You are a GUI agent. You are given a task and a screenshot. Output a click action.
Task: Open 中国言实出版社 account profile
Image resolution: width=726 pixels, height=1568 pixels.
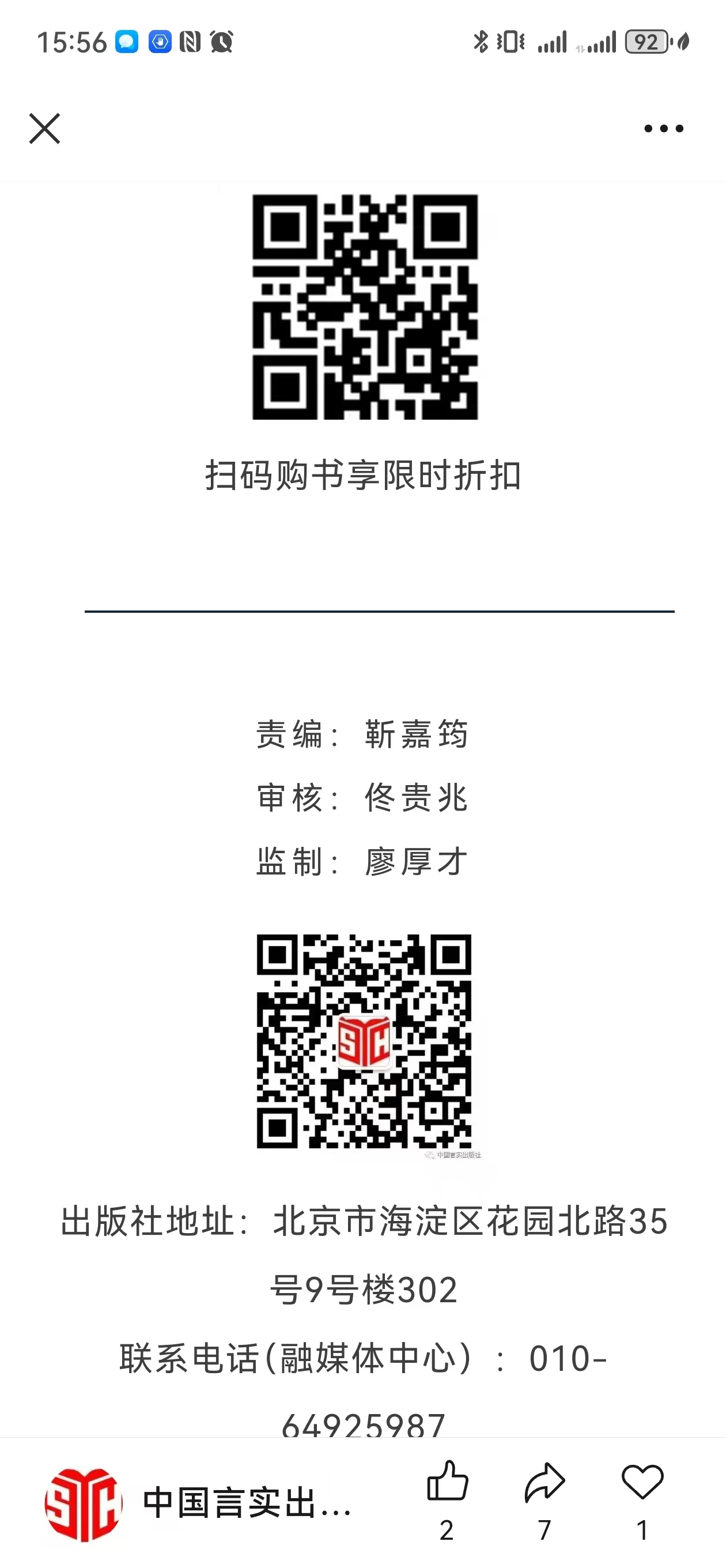(x=201, y=1503)
